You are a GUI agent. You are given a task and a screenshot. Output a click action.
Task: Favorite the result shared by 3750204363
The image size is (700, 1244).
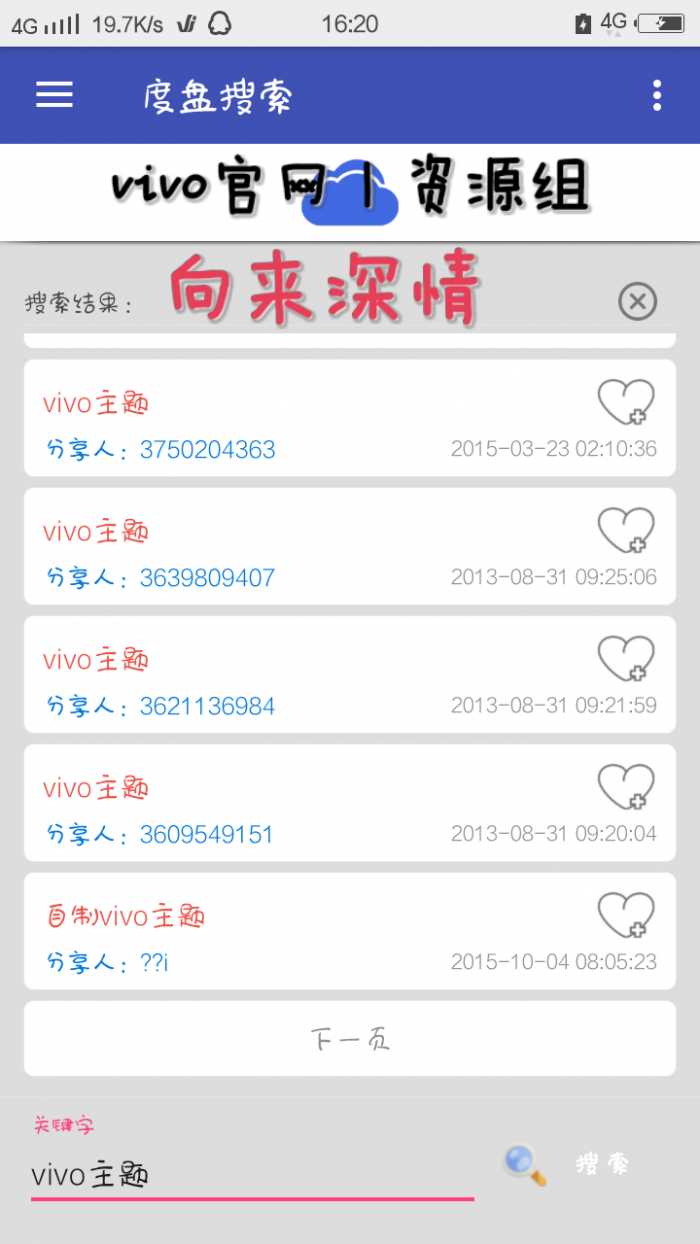click(626, 403)
